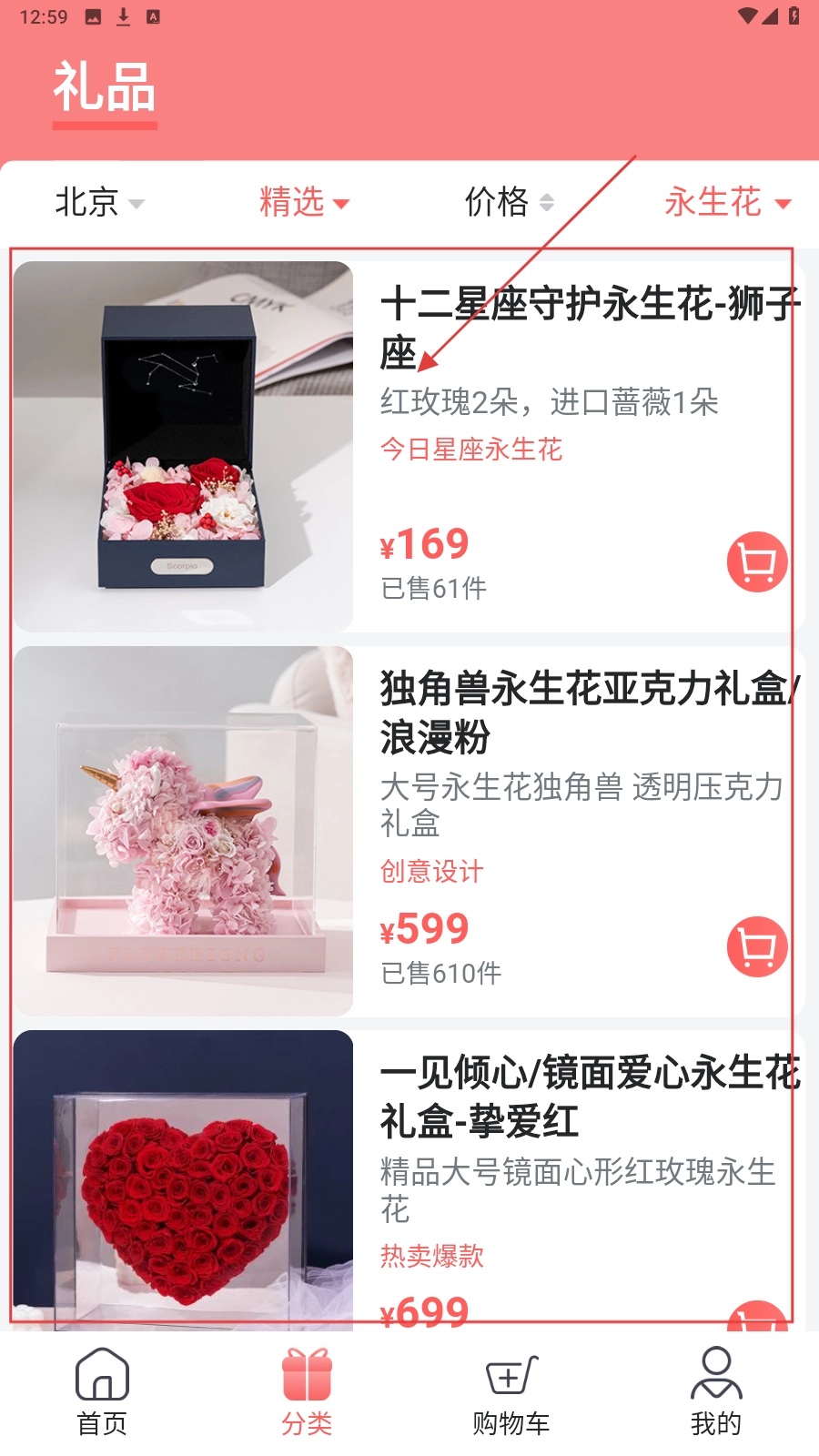The image size is (819, 1456).
Task: Switch to the 购物车 tab
Action: [511, 1391]
